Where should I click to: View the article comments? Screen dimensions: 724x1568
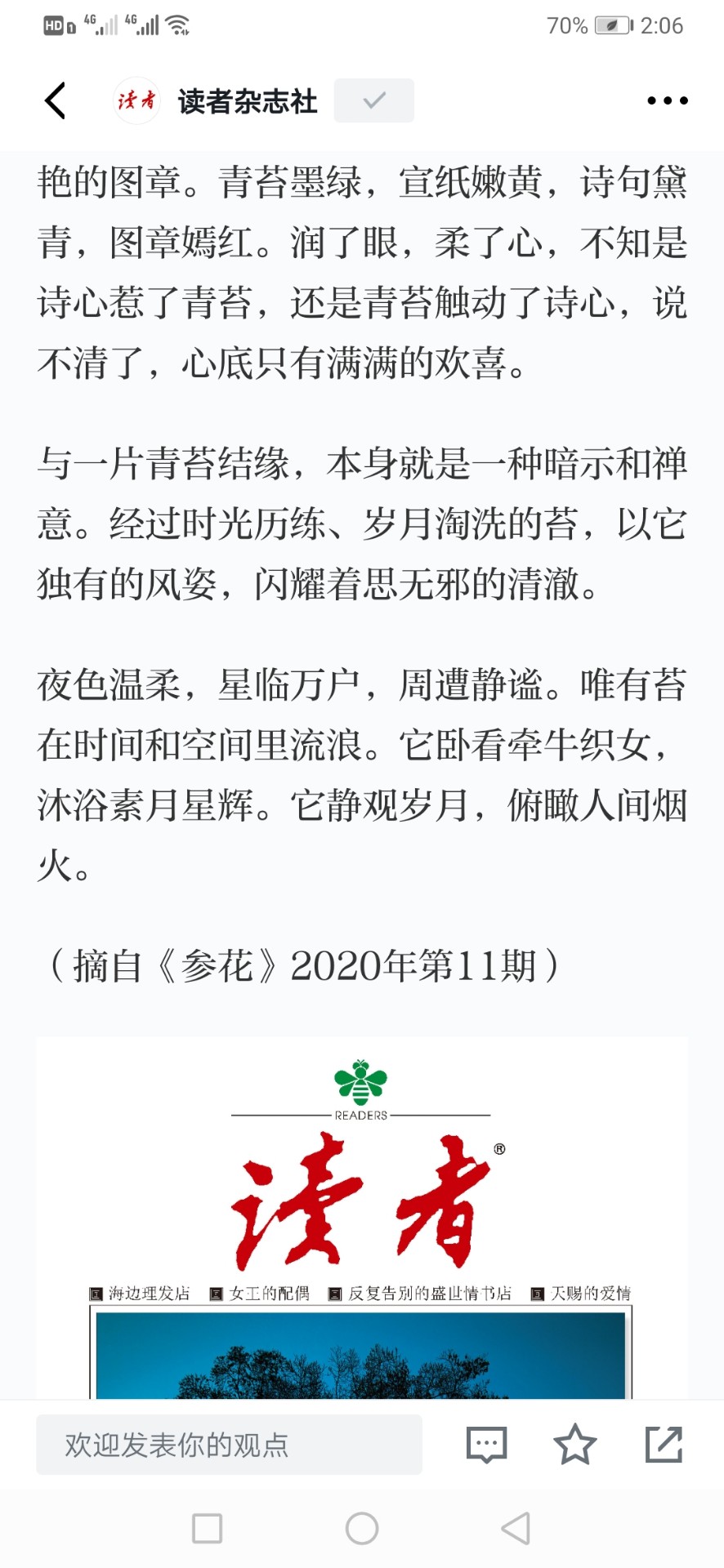coord(486,1445)
